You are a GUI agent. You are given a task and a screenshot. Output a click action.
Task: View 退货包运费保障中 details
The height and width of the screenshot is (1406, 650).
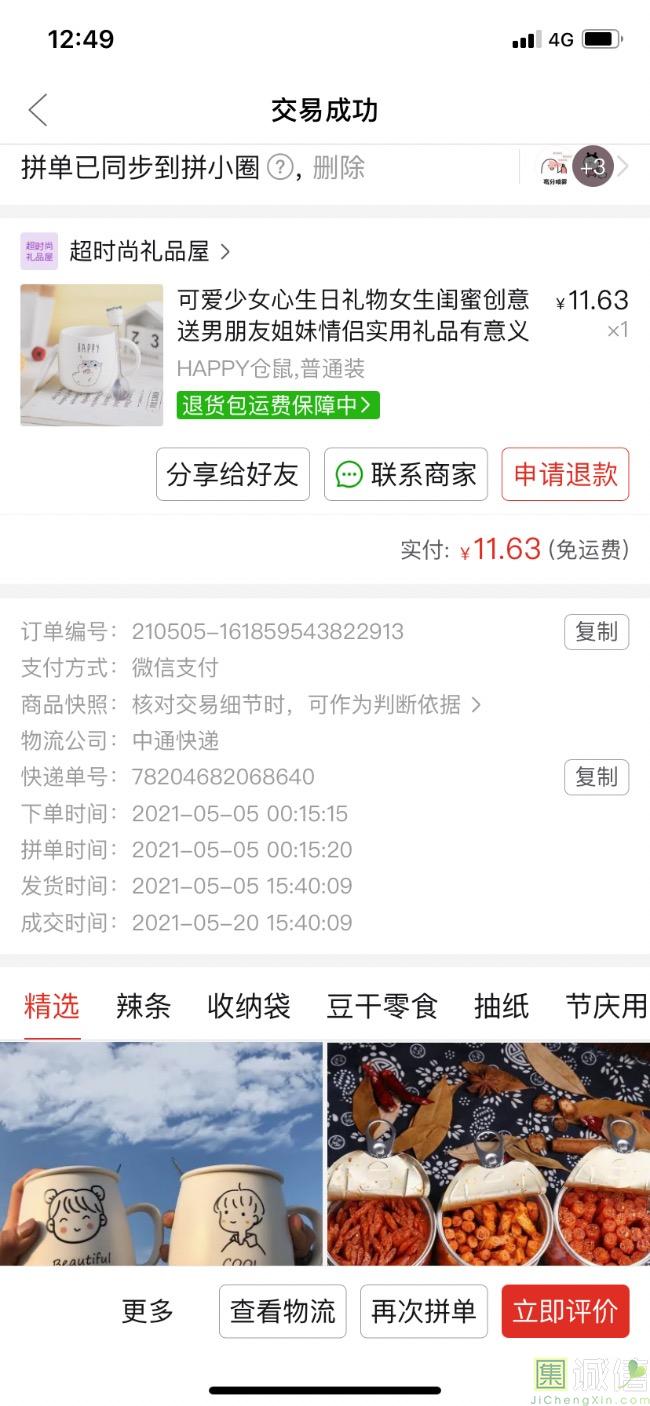click(x=278, y=404)
